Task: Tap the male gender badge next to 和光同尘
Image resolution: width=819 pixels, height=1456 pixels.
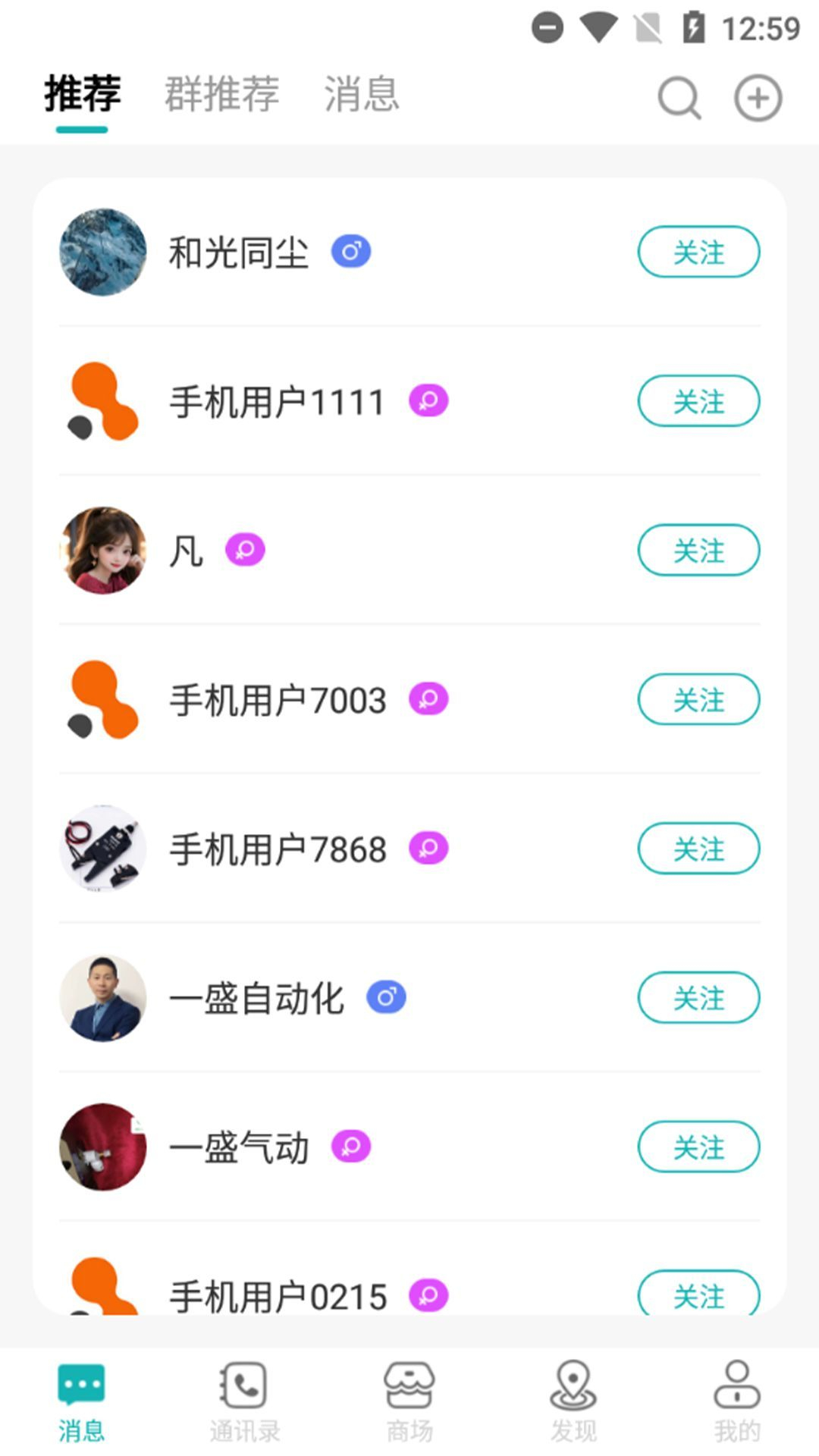Action: (x=352, y=251)
